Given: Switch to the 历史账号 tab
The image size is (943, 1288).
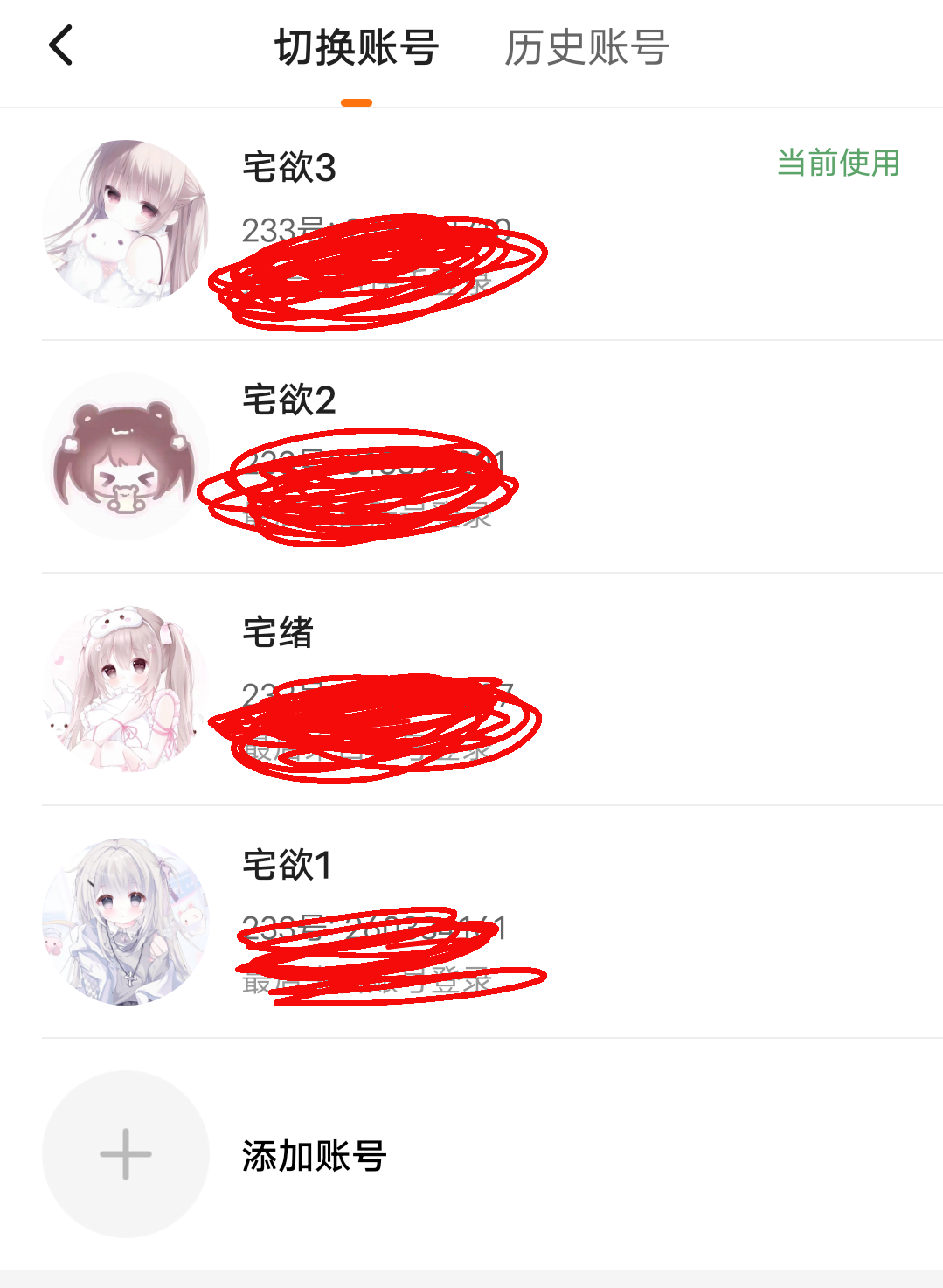Looking at the screenshot, I should coord(586,47).
